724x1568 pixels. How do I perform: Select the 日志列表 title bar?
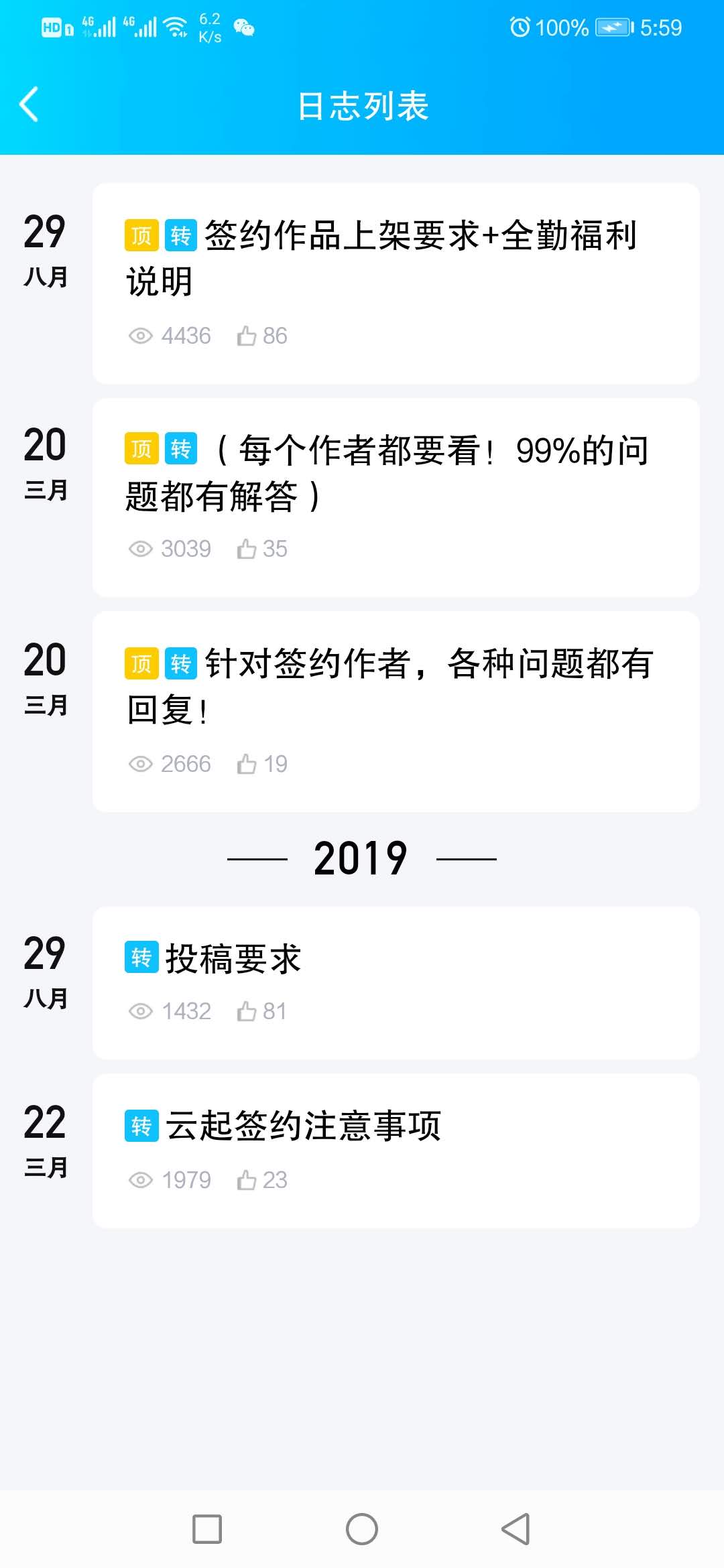click(x=362, y=106)
